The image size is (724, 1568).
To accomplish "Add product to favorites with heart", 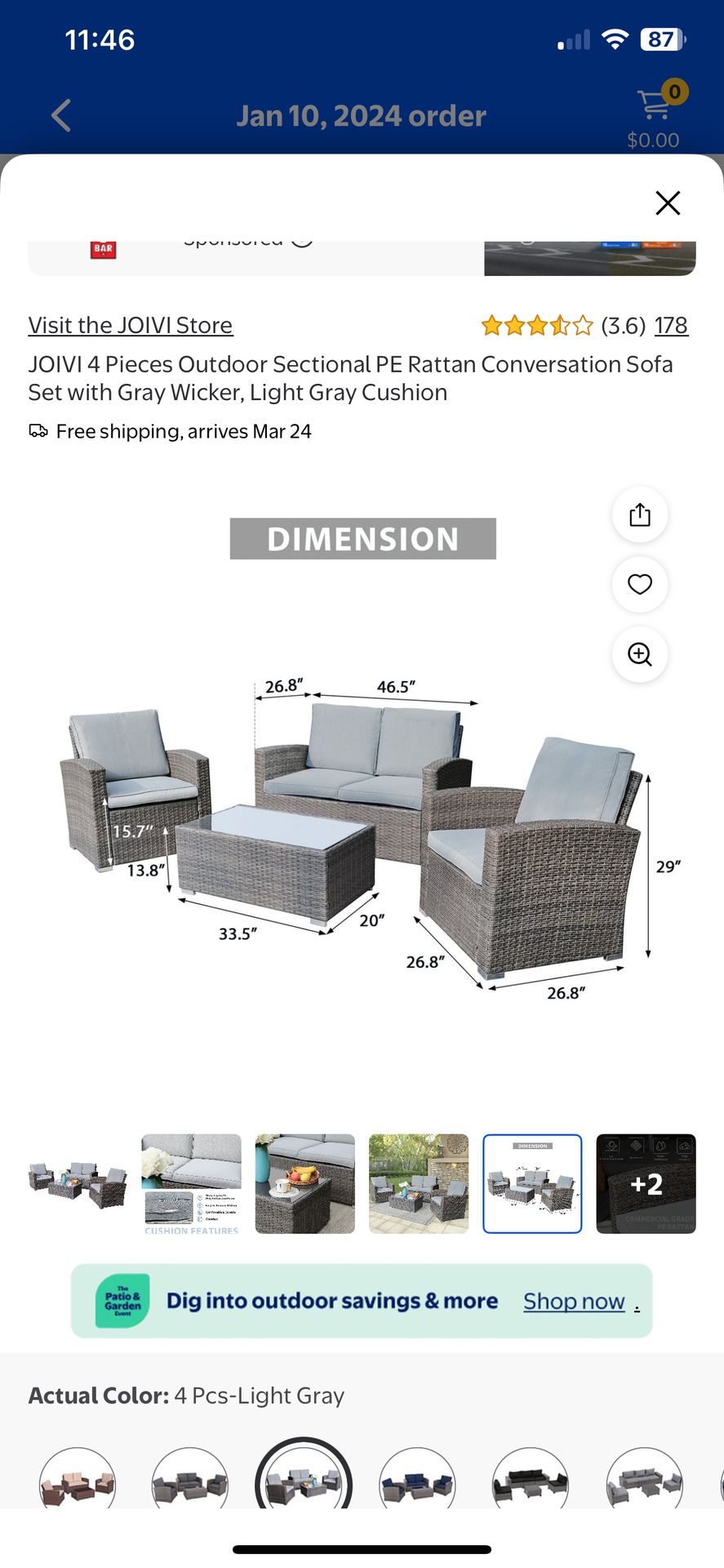I will pyautogui.click(x=640, y=584).
